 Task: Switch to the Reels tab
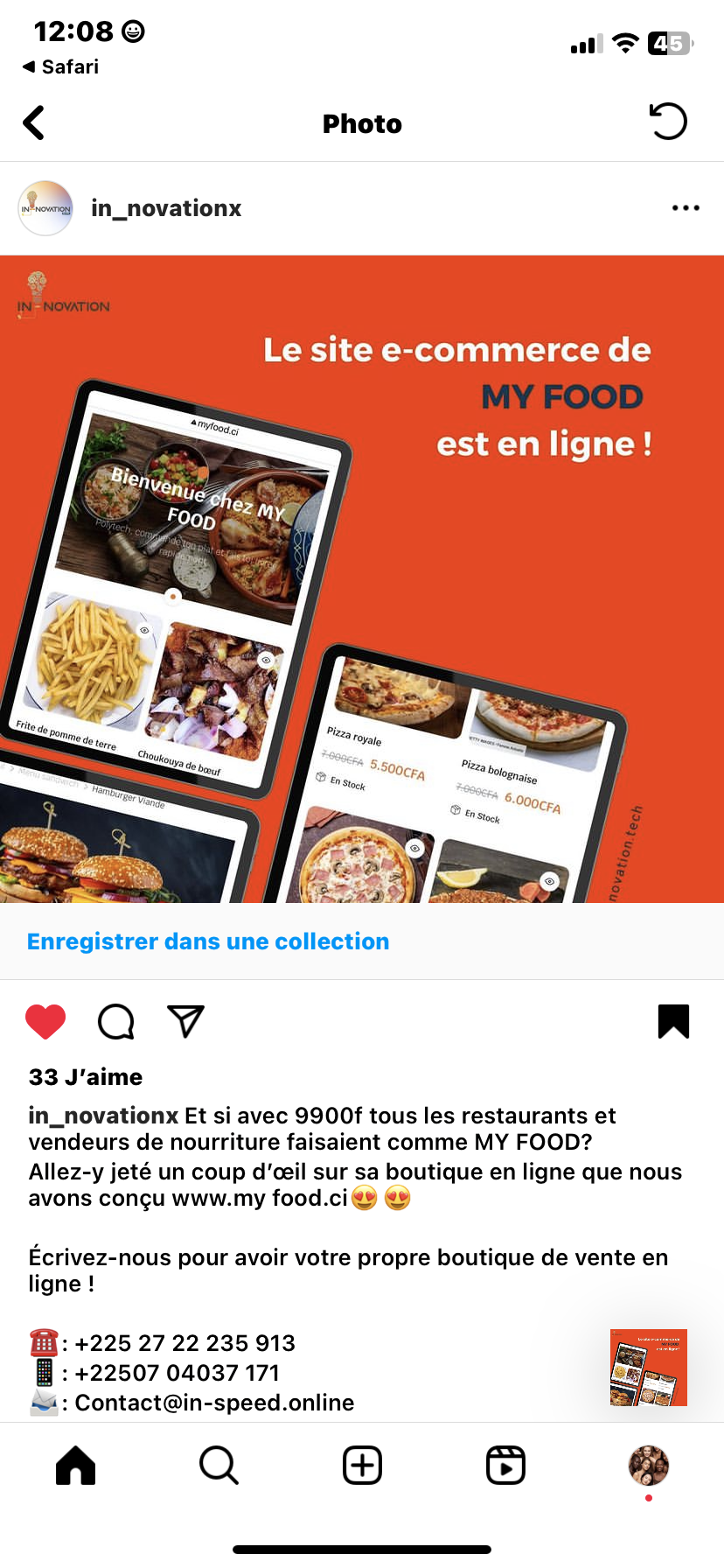tap(505, 1465)
